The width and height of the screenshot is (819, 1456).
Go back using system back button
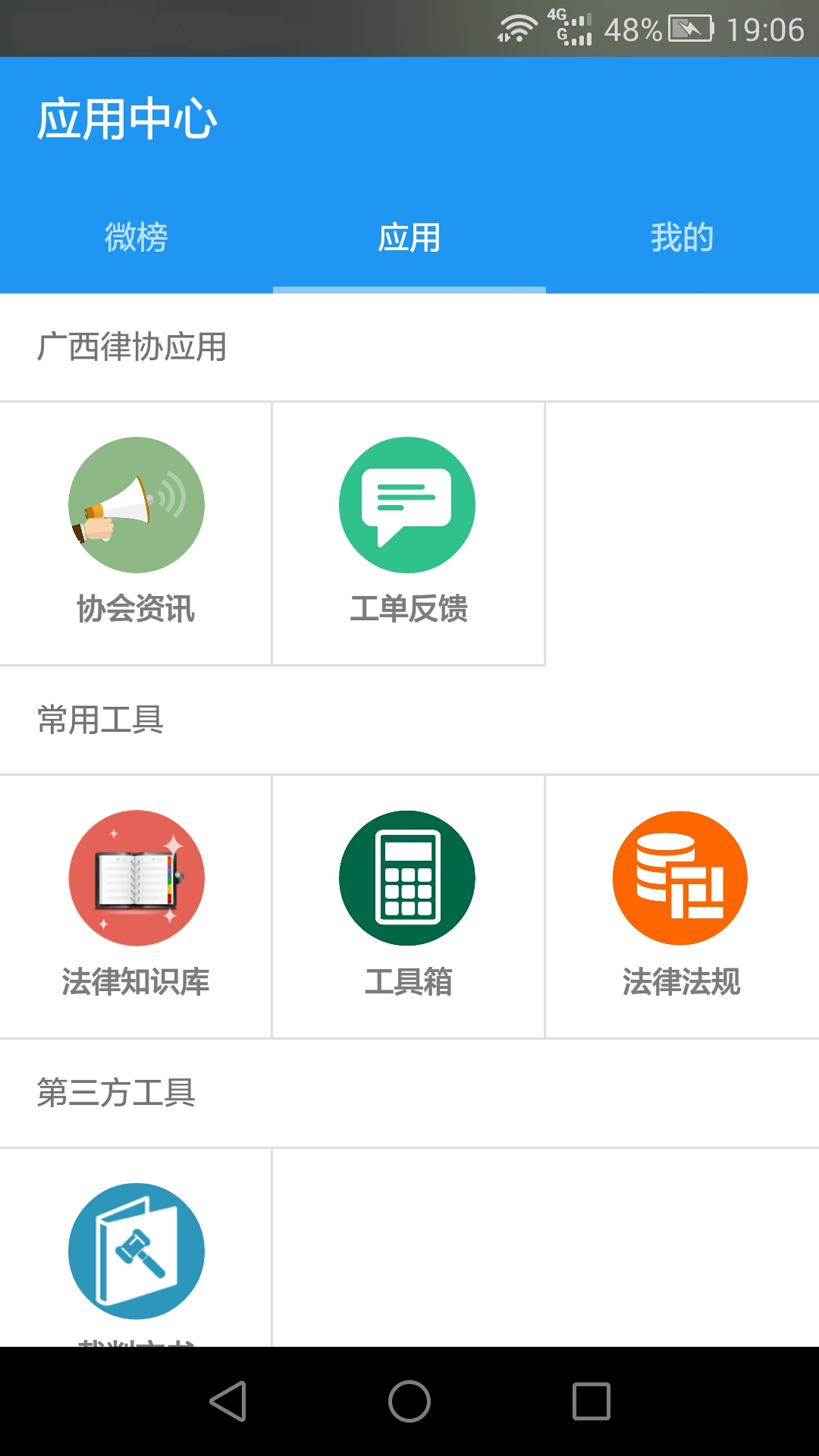click(228, 1401)
